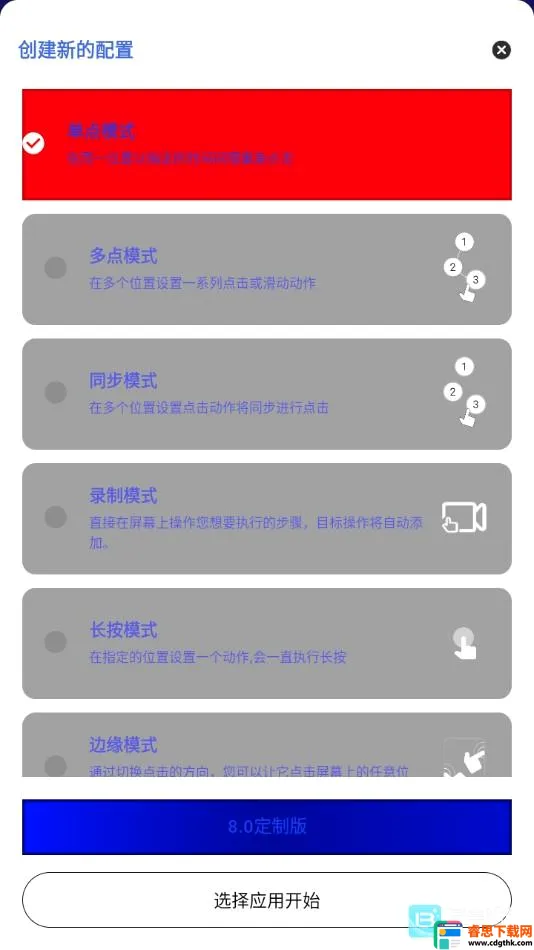Select 边缘模式
This screenshot has width=534, height=950.
point(267,745)
